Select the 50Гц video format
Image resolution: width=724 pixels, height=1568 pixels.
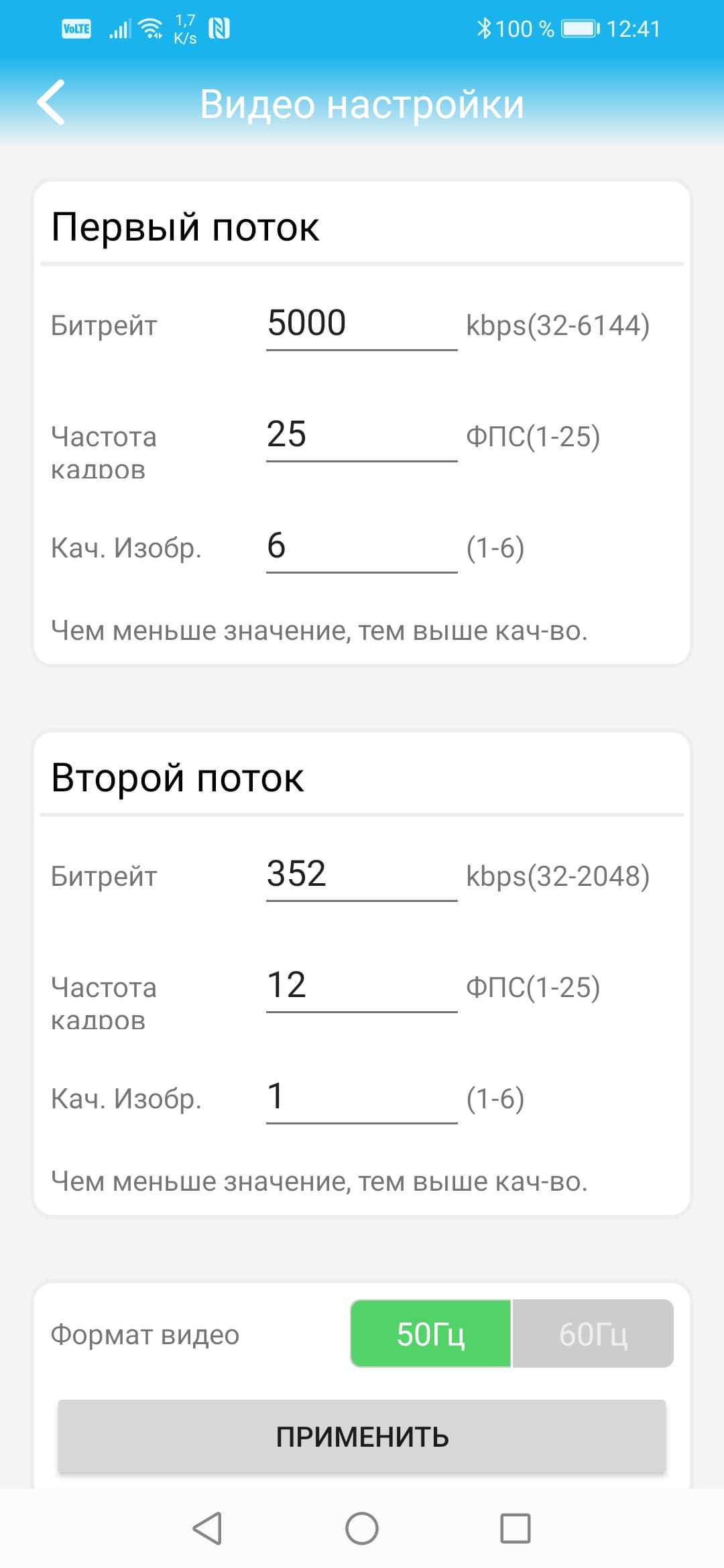click(x=431, y=1333)
